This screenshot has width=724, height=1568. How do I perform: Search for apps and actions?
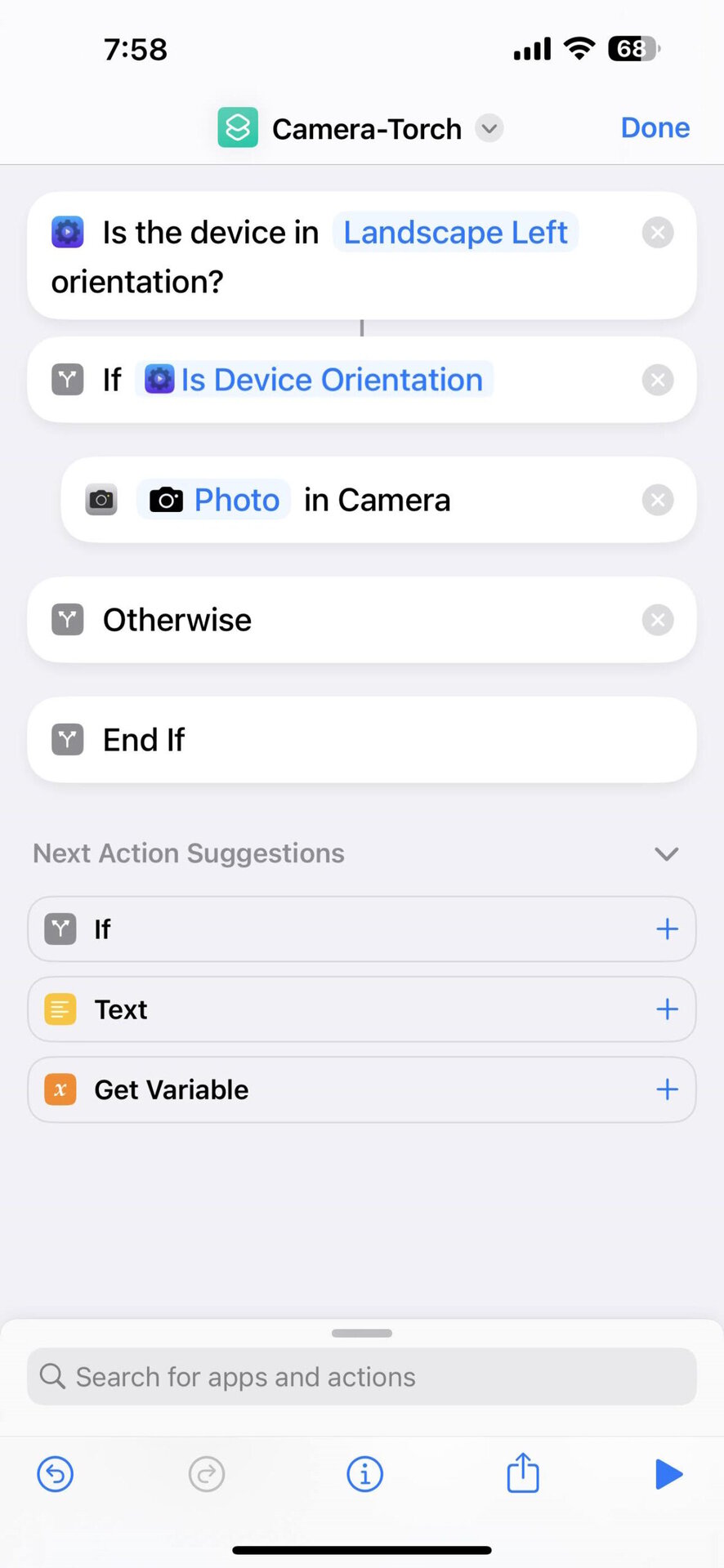pos(362,1377)
